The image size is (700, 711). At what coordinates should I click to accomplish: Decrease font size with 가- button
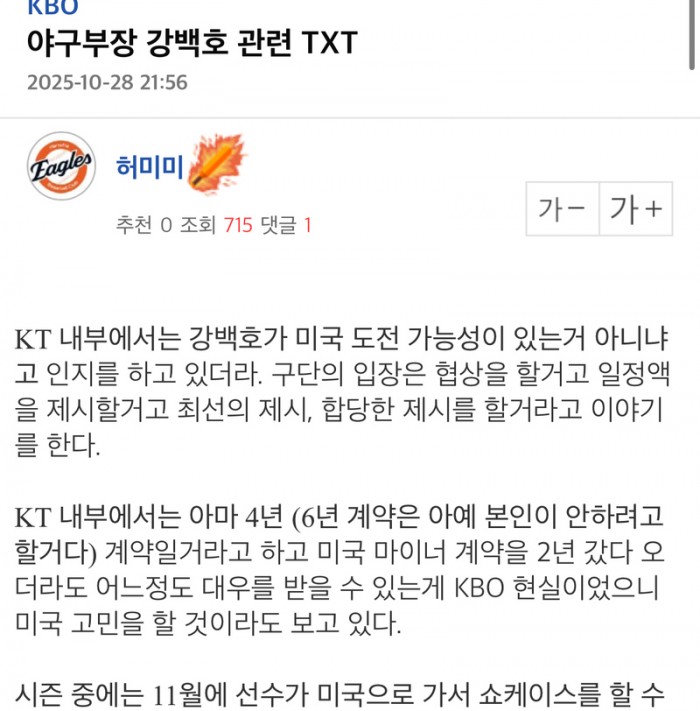point(562,209)
